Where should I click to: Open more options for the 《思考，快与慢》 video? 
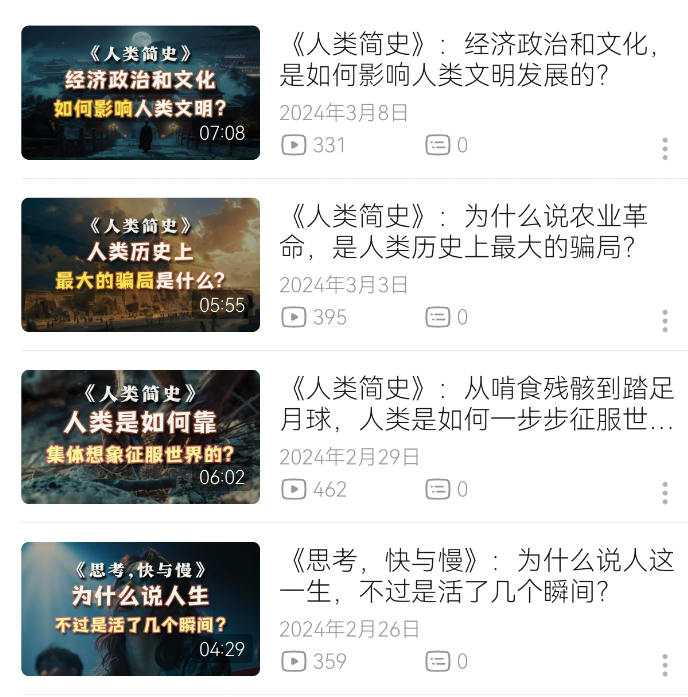(x=665, y=665)
